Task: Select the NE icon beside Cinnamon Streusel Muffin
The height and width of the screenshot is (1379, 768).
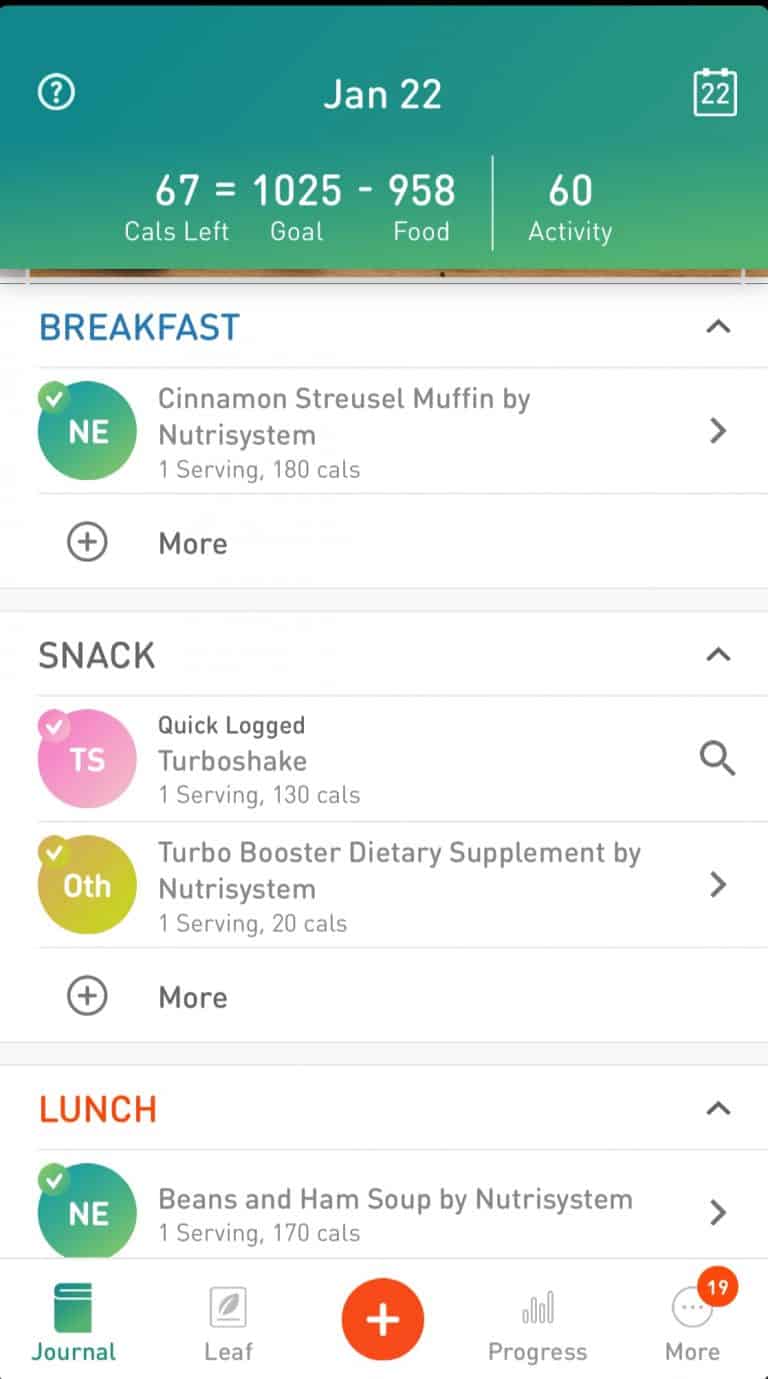Action: click(86, 430)
